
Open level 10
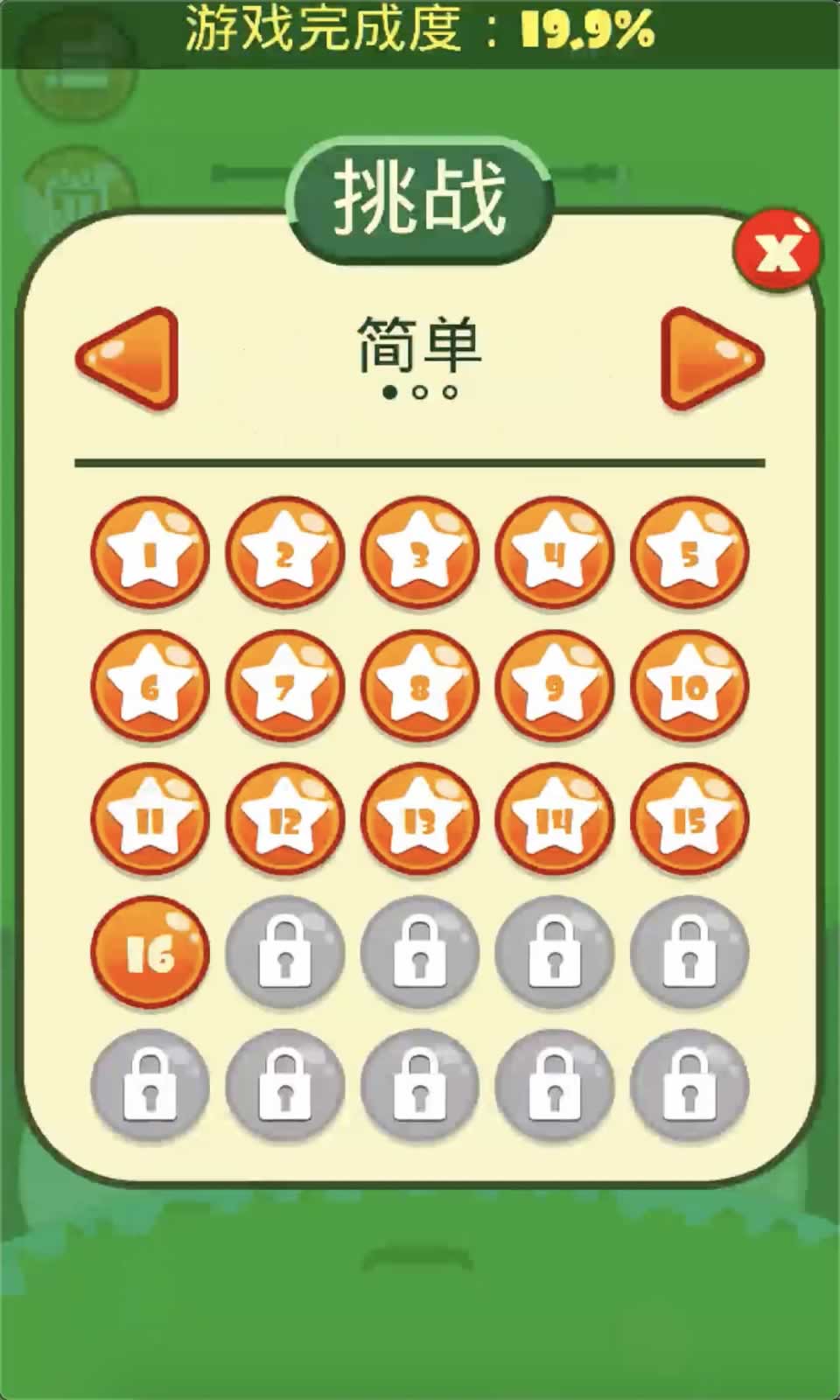[689, 687]
